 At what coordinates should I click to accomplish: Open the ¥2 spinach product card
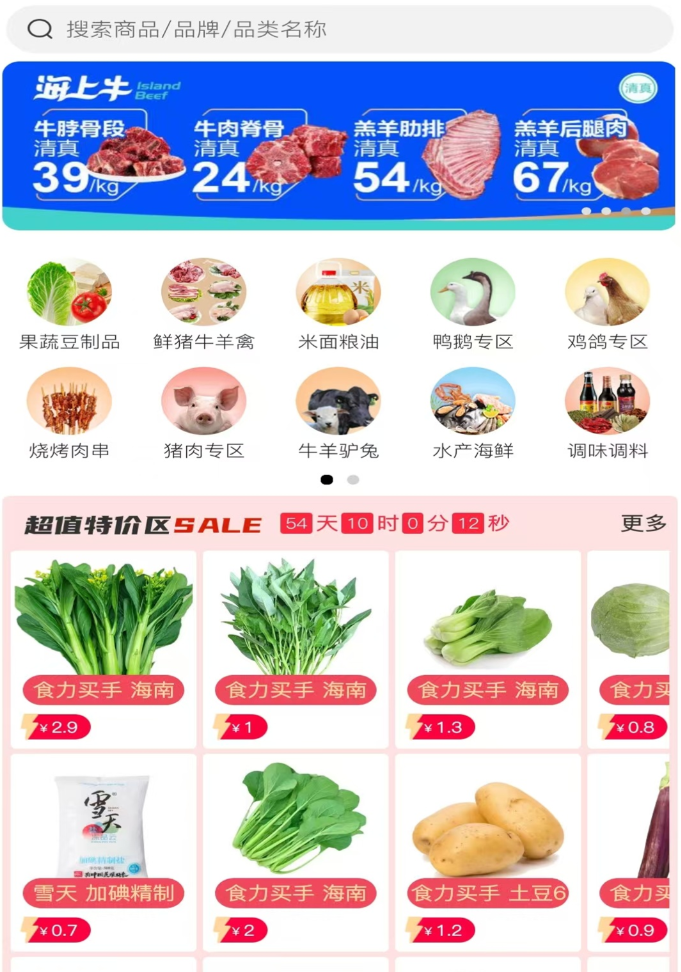(295, 850)
